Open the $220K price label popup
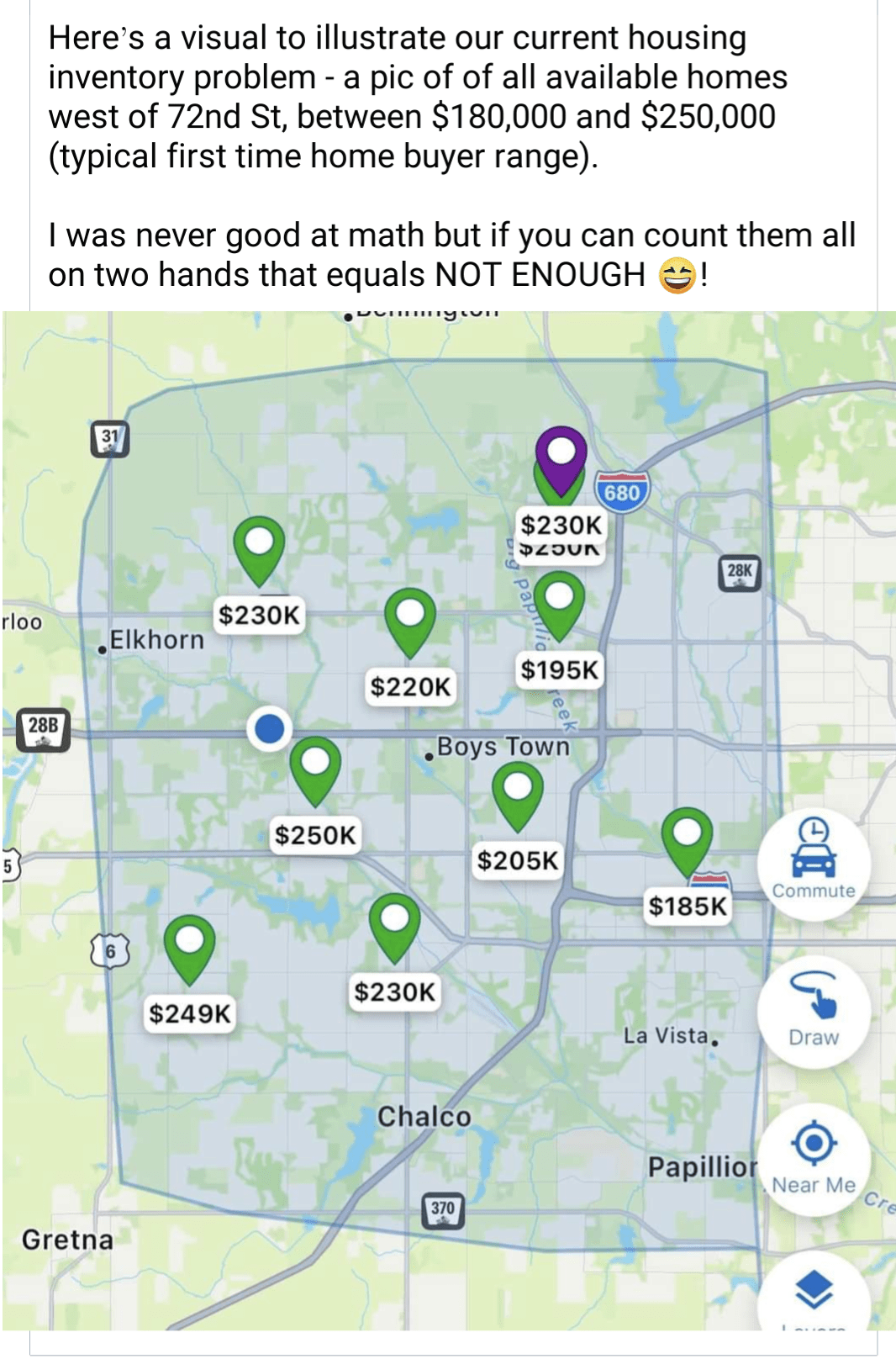 point(410,685)
